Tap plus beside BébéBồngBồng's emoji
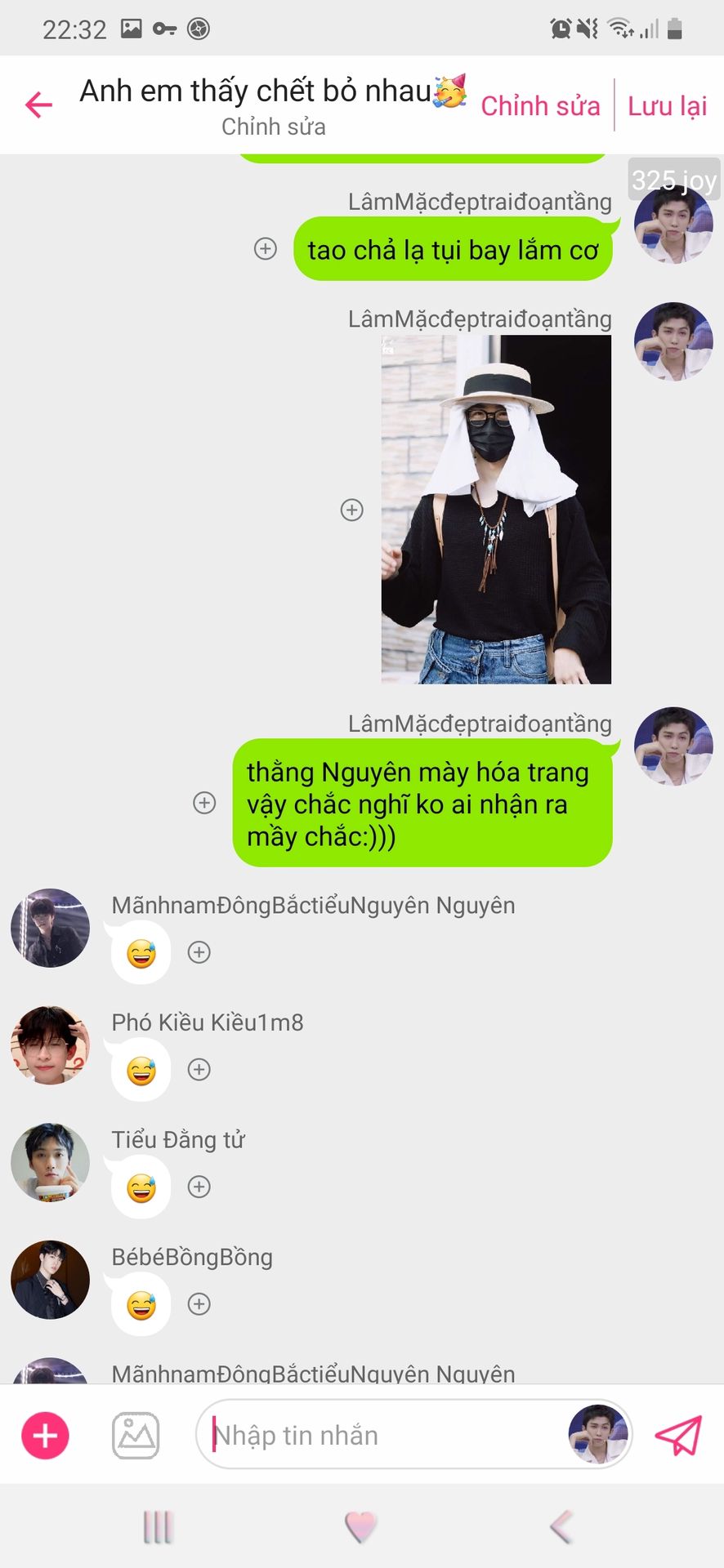Screen dimensions: 724x1568 click(199, 1304)
